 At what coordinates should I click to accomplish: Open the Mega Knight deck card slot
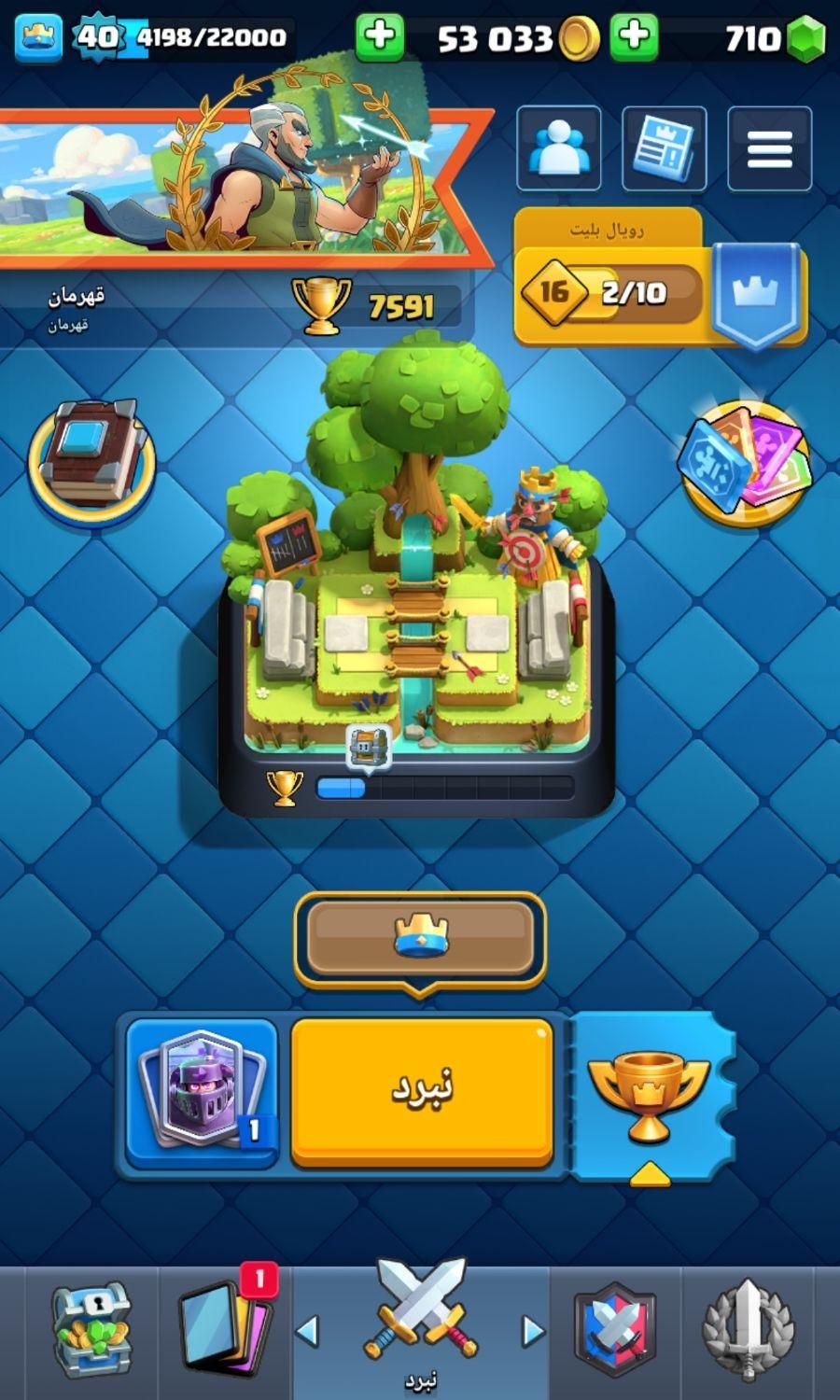[203, 1090]
